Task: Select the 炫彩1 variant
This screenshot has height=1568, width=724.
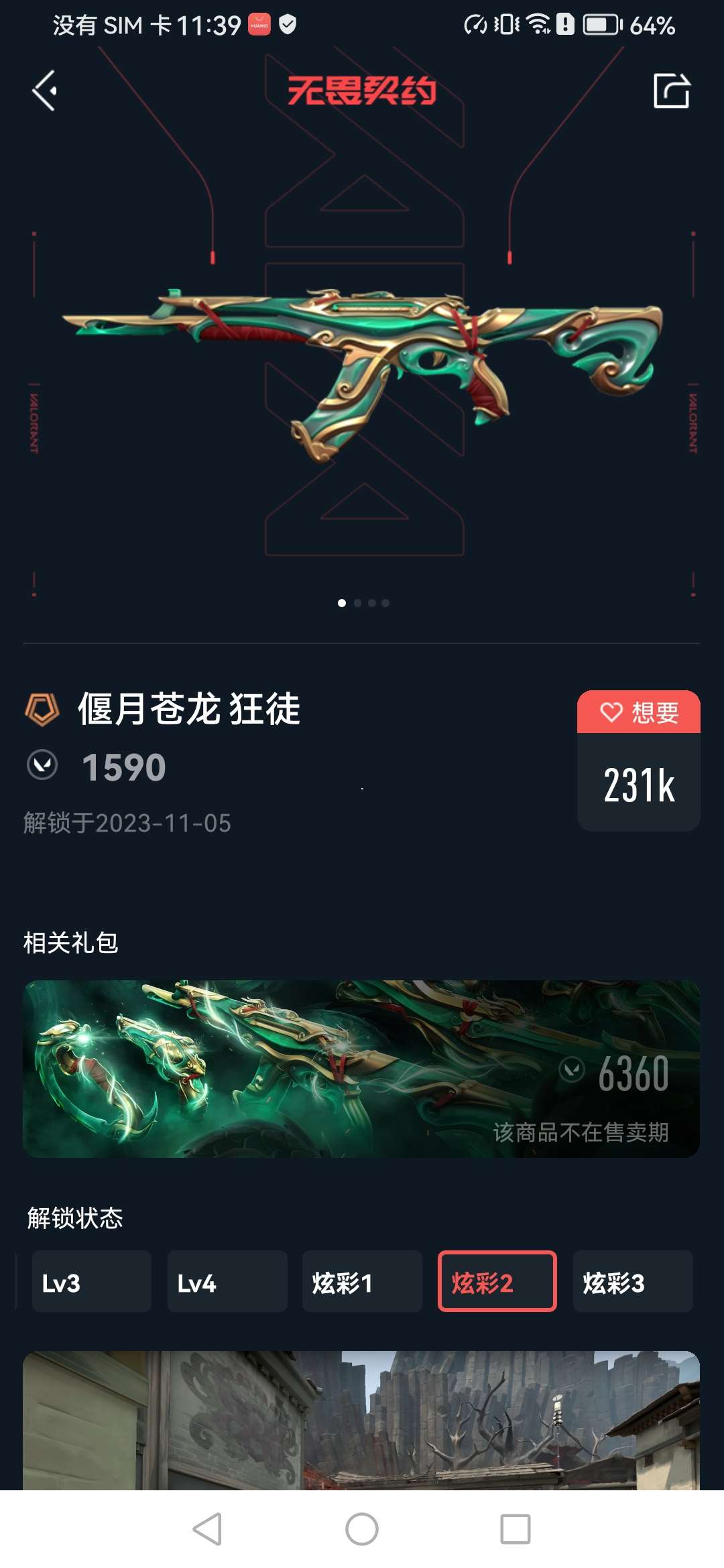Action: (362, 1281)
